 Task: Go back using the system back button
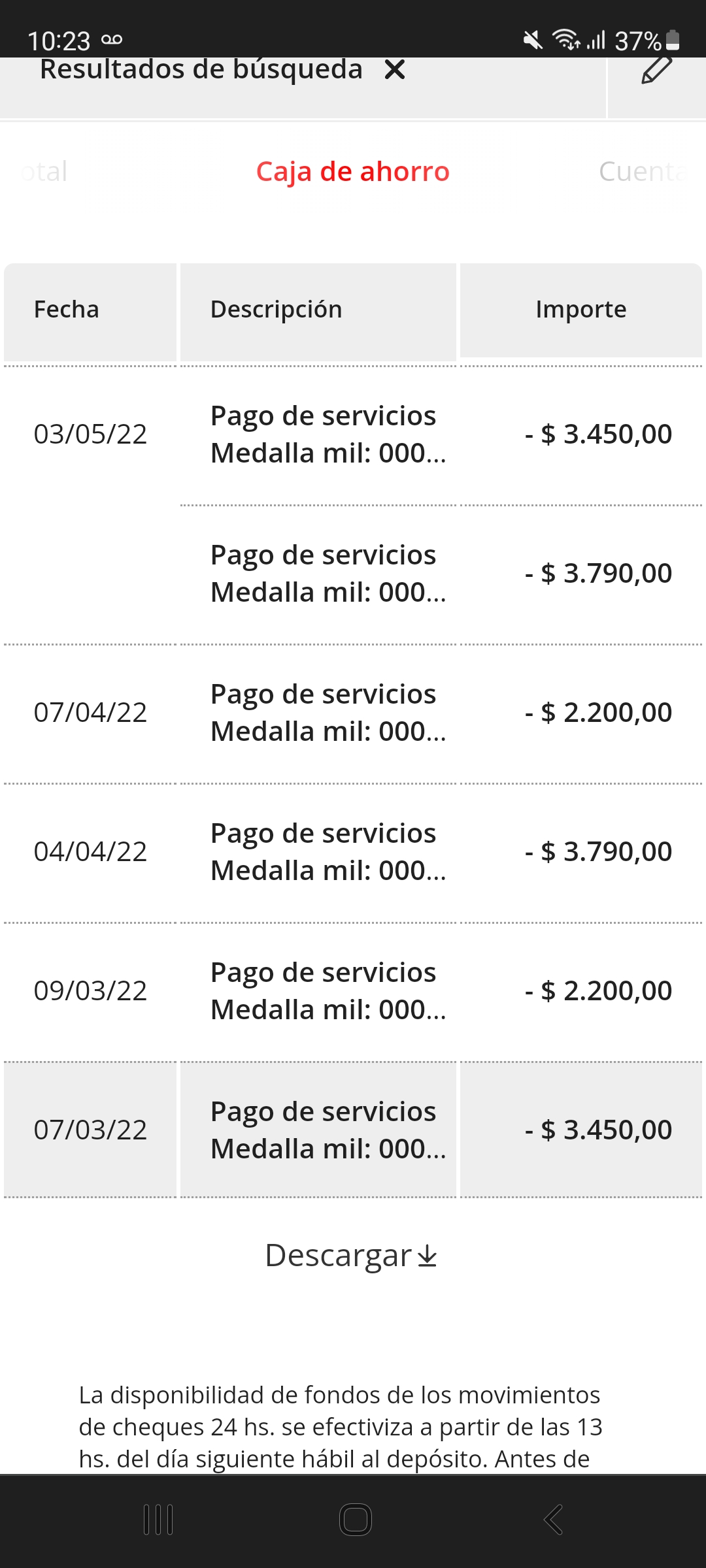click(x=553, y=1520)
